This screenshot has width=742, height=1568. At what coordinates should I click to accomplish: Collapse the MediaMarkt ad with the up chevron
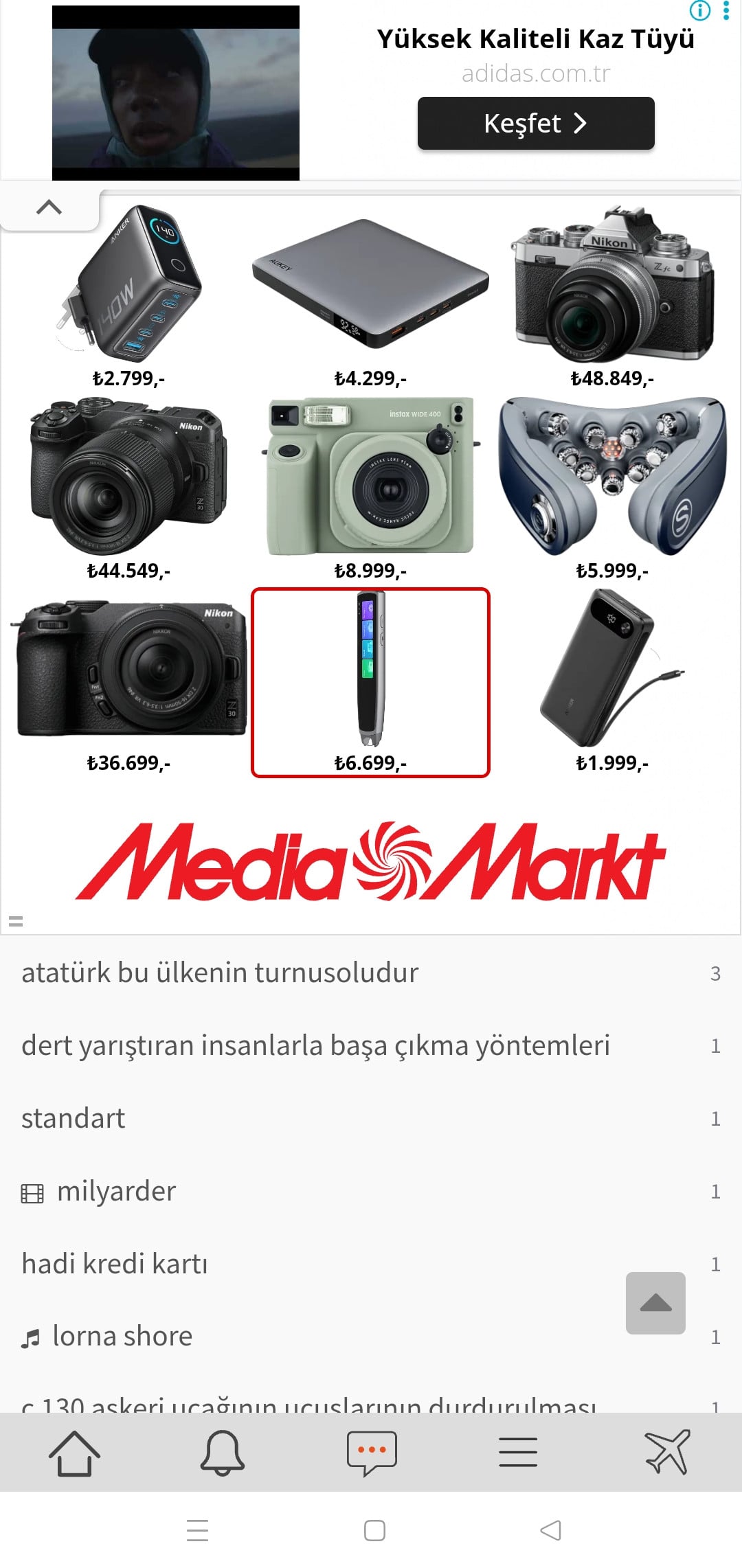pyautogui.click(x=49, y=207)
